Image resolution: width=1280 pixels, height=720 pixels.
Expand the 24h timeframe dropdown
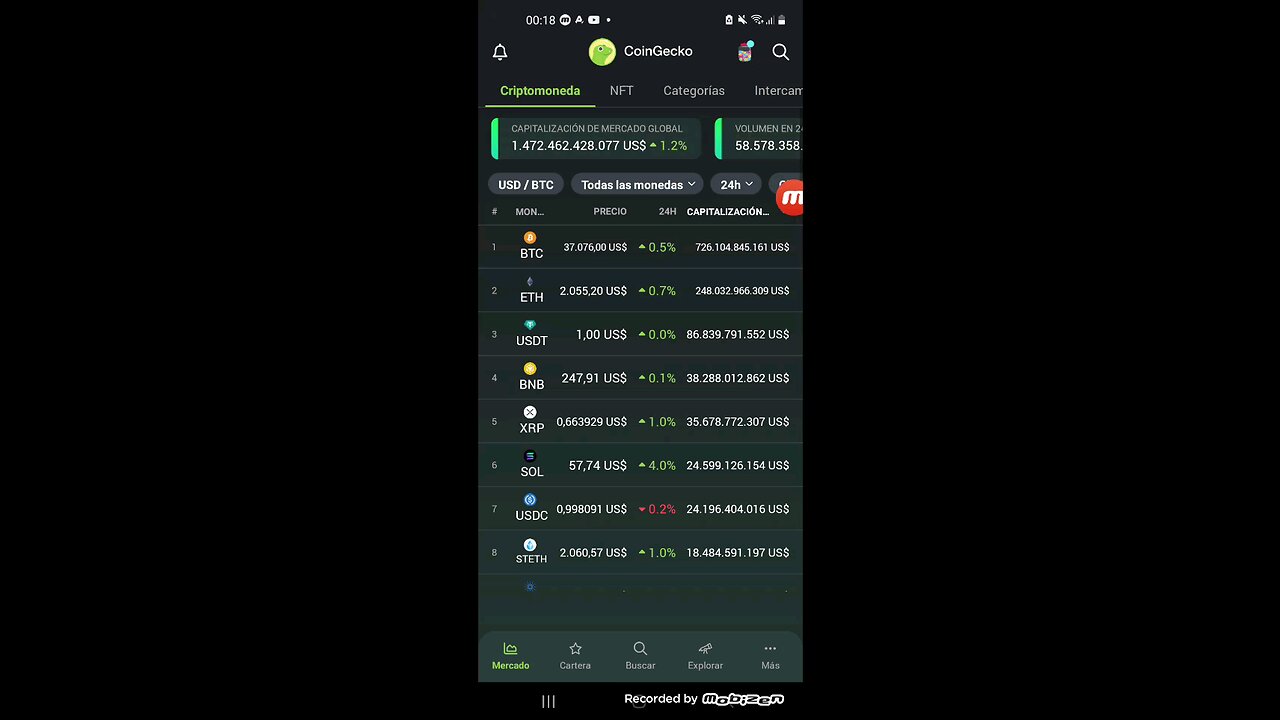click(736, 185)
